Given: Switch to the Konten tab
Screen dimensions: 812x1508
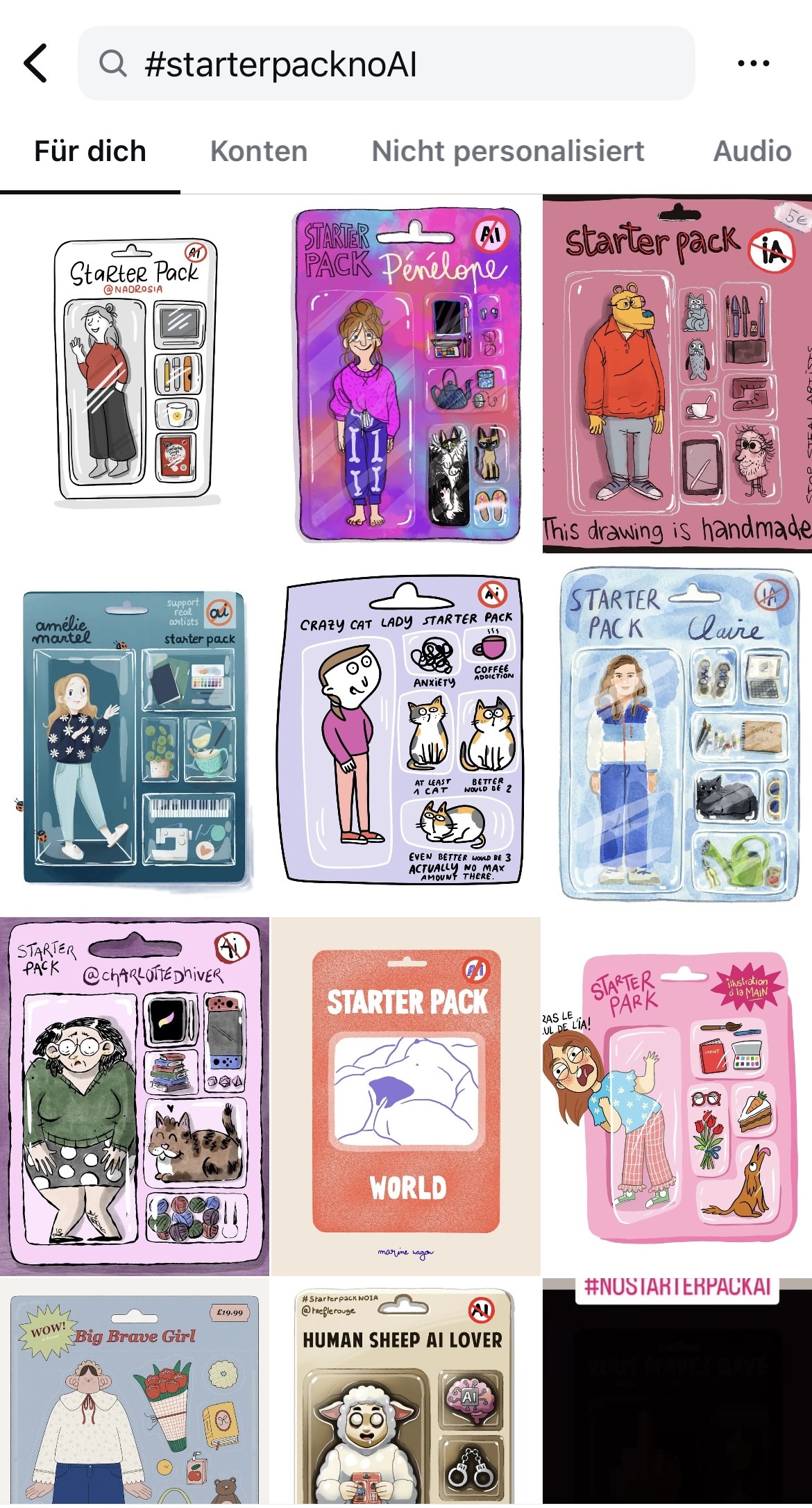Looking at the screenshot, I should [259, 151].
